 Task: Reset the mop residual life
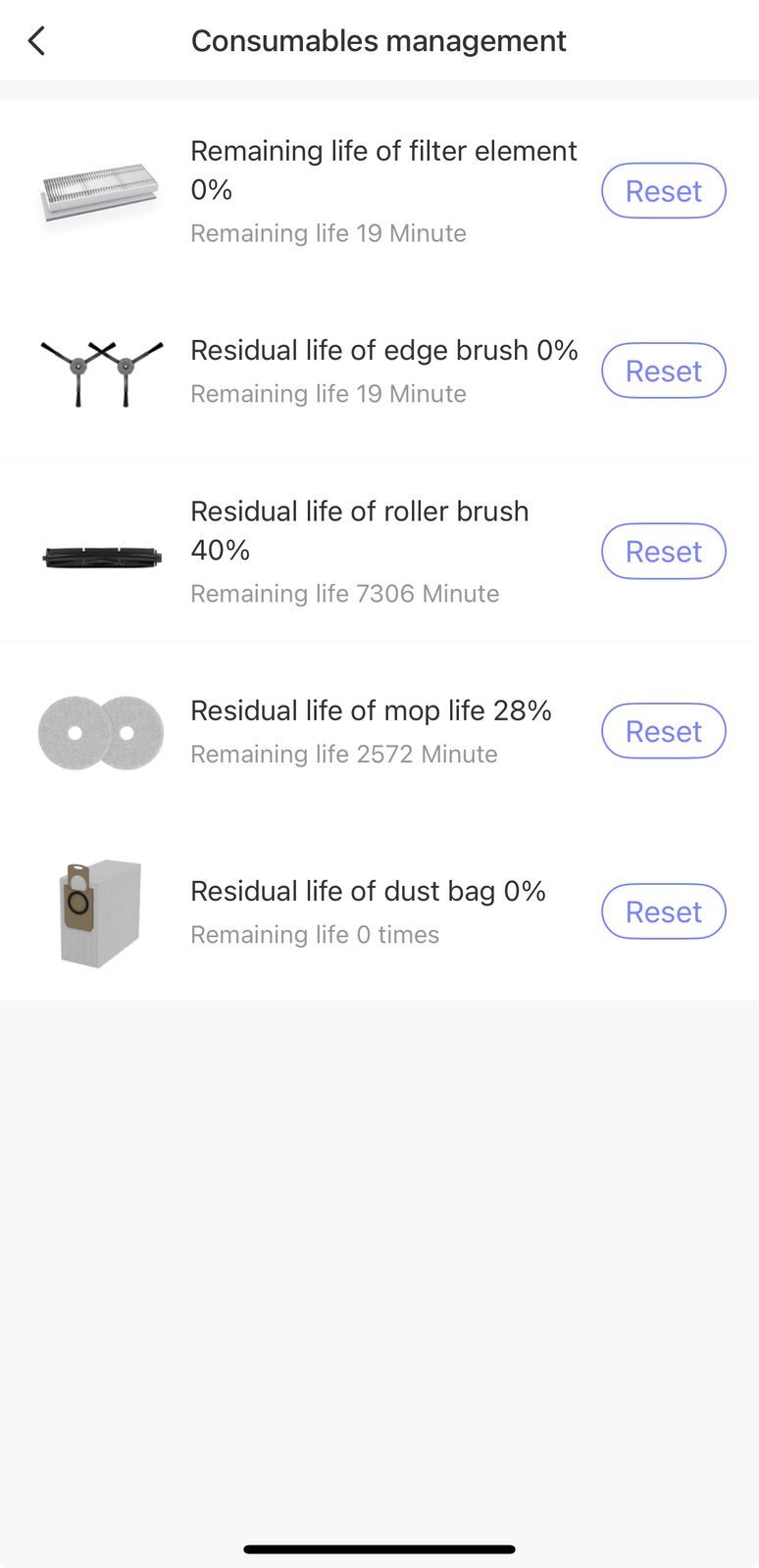663,731
